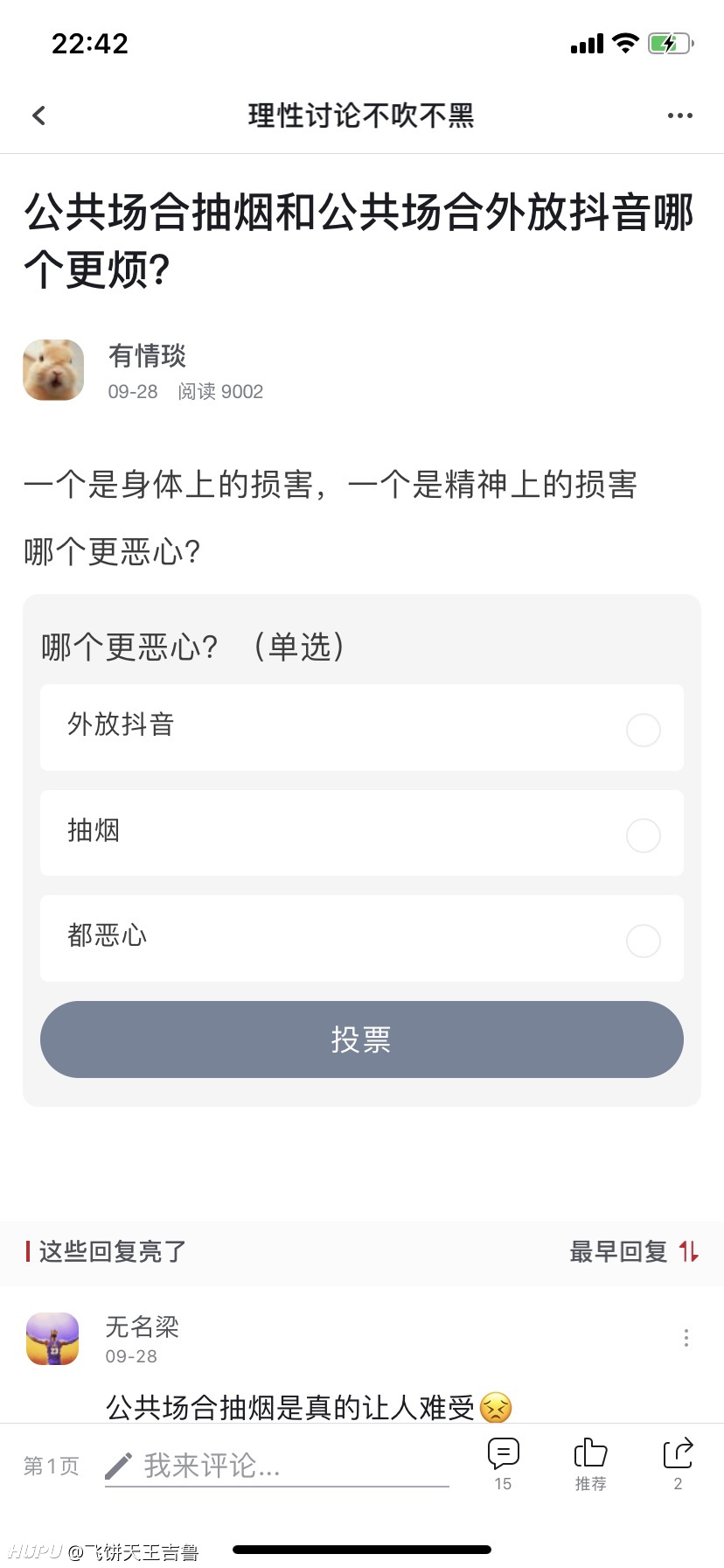Open 无名梁's profile avatar
Image resolution: width=724 pixels, height=1568 pixels.
pos(52,1339)
